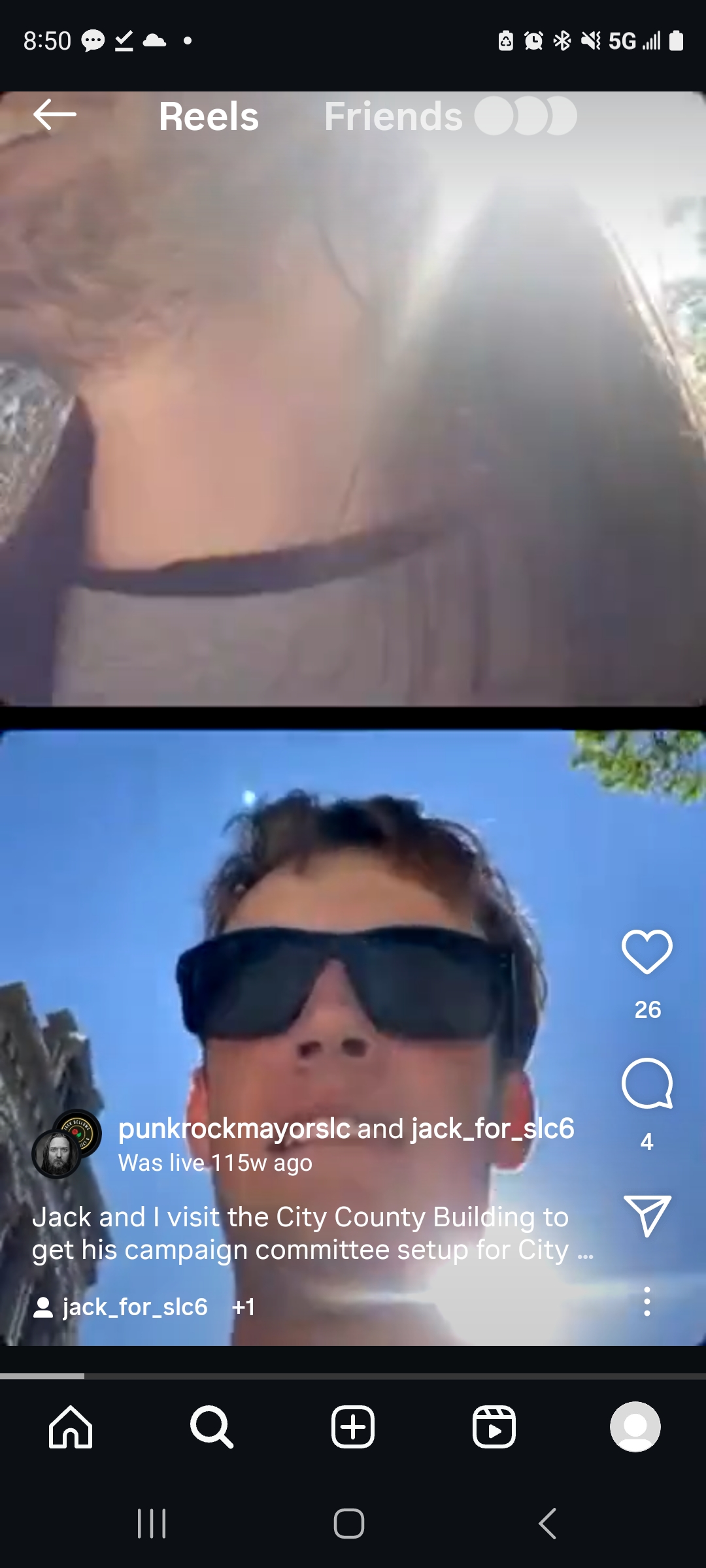Create a new post with the plus button
The width and height of the screenshot is (706, 1568).
click(x=353, y=1427)
